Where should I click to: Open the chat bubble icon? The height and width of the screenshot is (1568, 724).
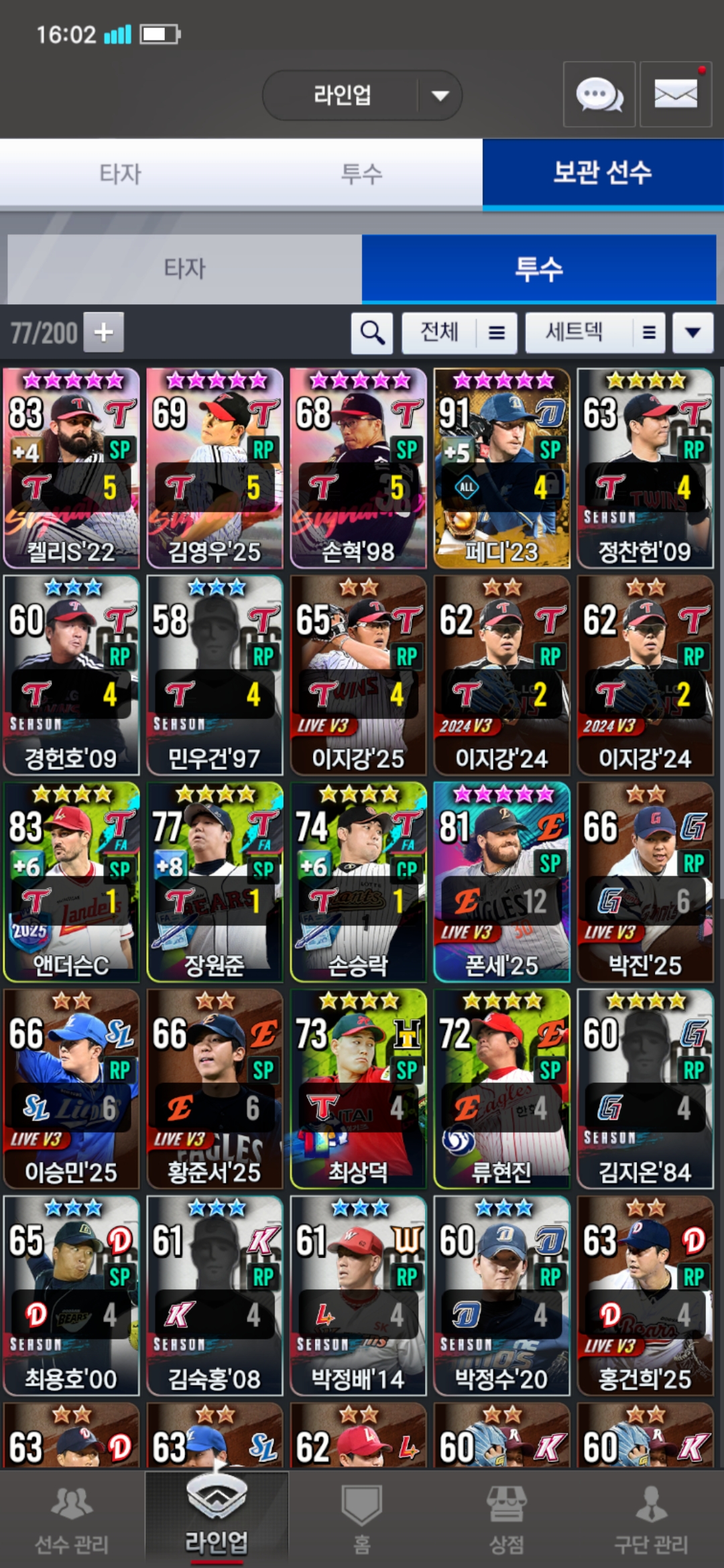[x=599, y=94]
